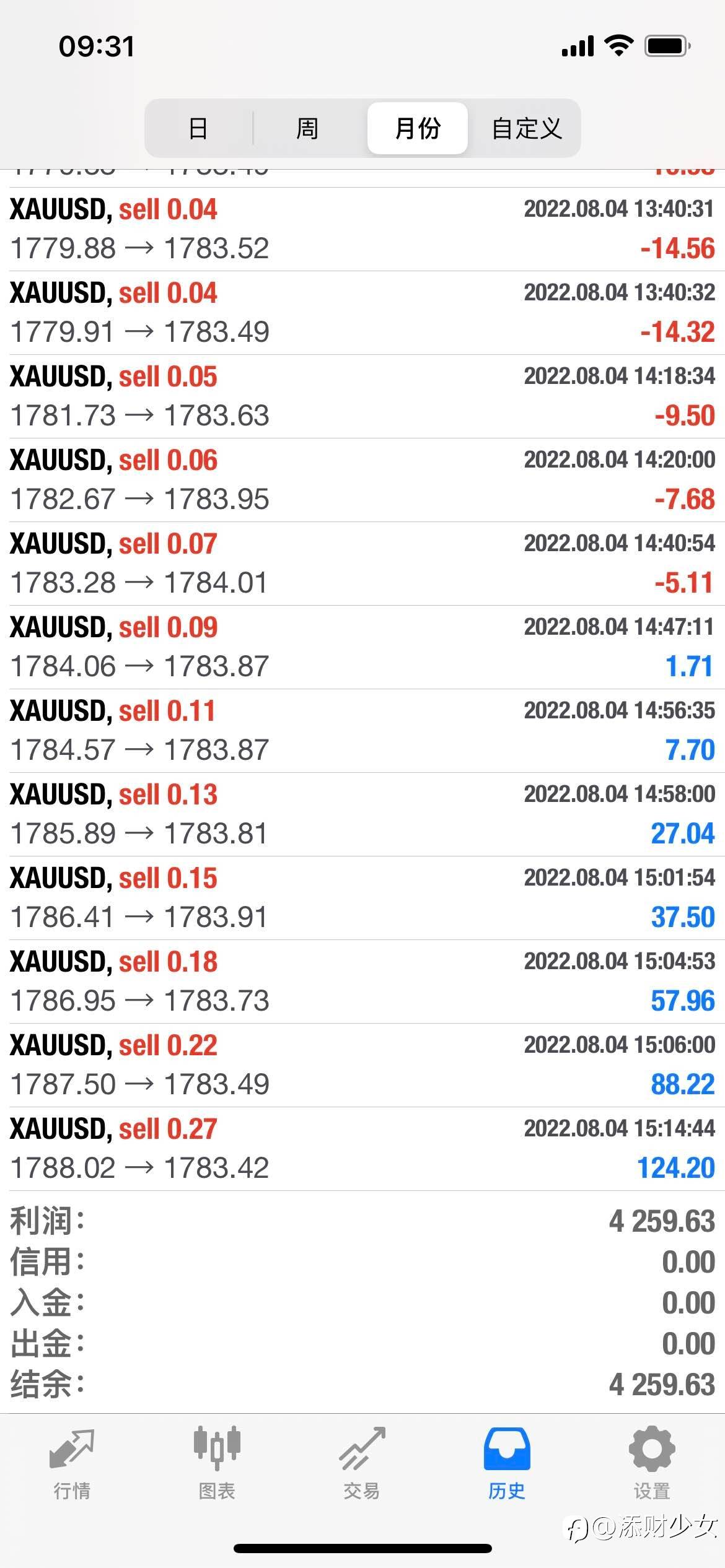Open the sell 0.04 trade with loss -14.56
Screen dimensions: 725x1568
[362, 229]
